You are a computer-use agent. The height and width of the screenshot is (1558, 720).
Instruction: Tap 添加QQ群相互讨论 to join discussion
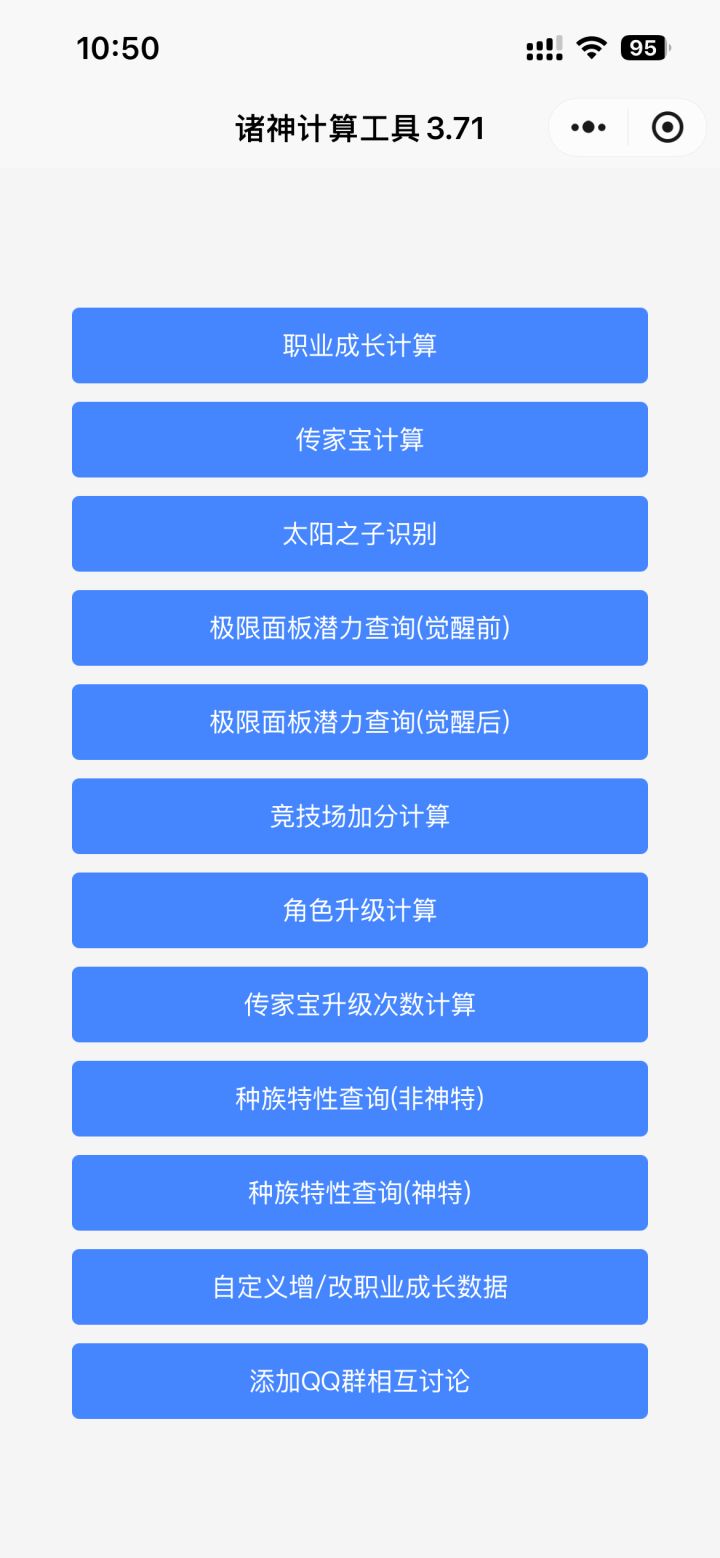tap(359, 1380)
